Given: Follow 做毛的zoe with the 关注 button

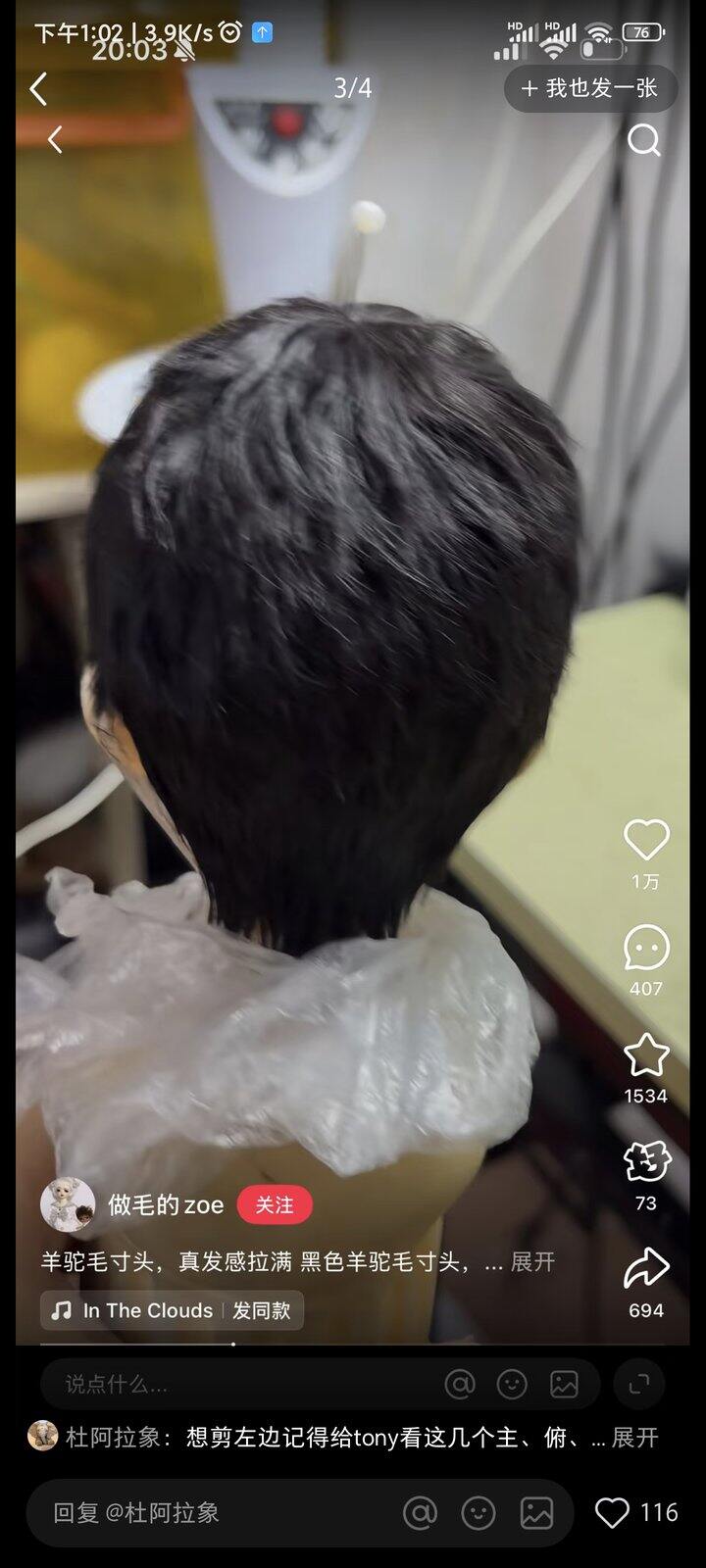Looking at the screenshot, I should click(275, 1204).
